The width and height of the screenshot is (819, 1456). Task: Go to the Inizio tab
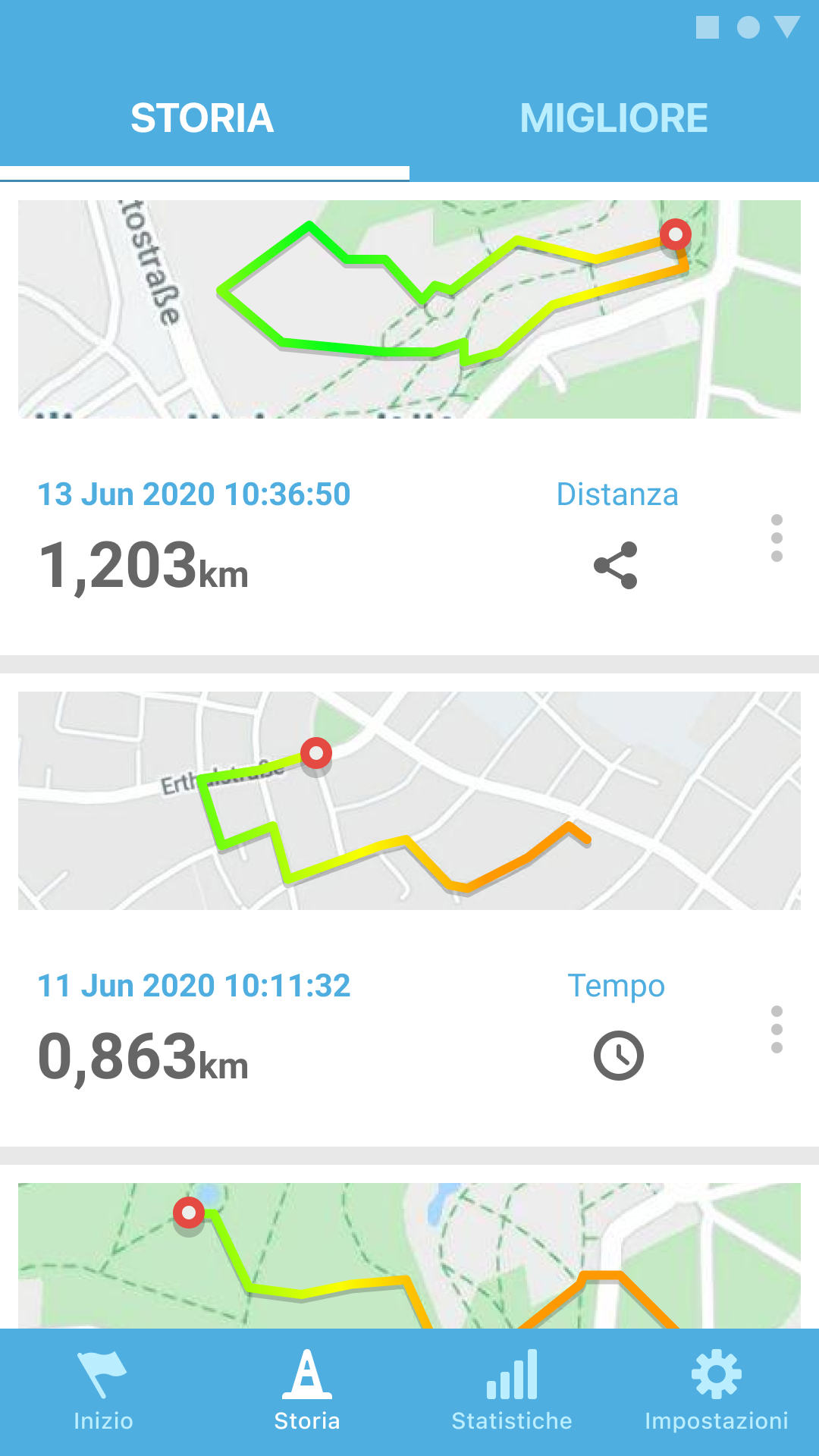click(103, 1392)
